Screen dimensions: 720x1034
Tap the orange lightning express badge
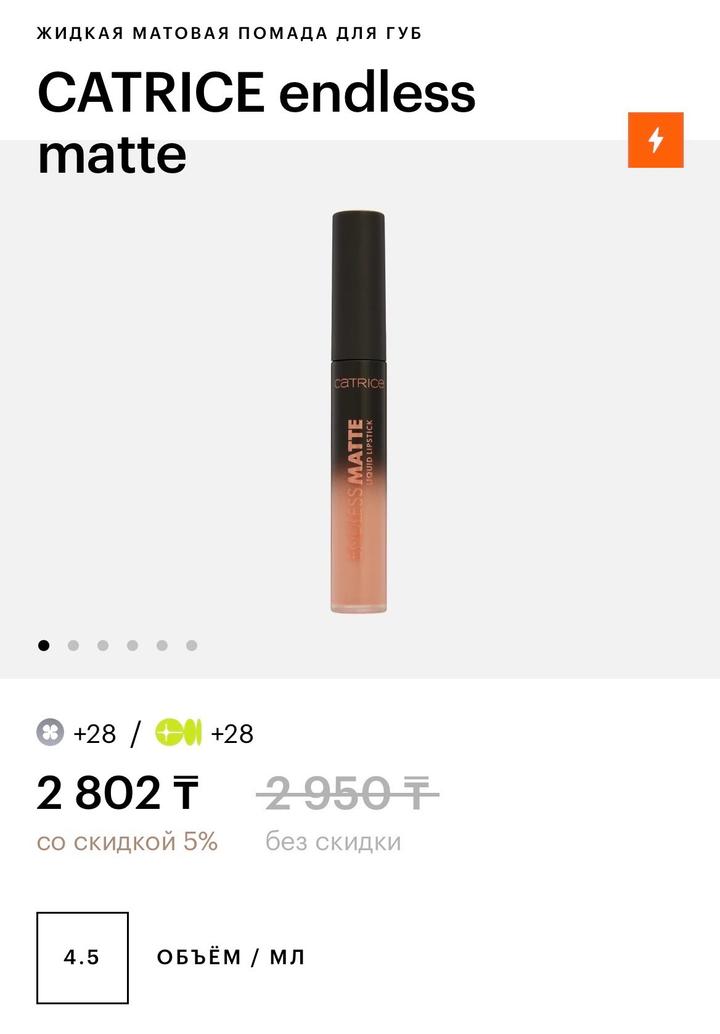(x=655, y=140)
